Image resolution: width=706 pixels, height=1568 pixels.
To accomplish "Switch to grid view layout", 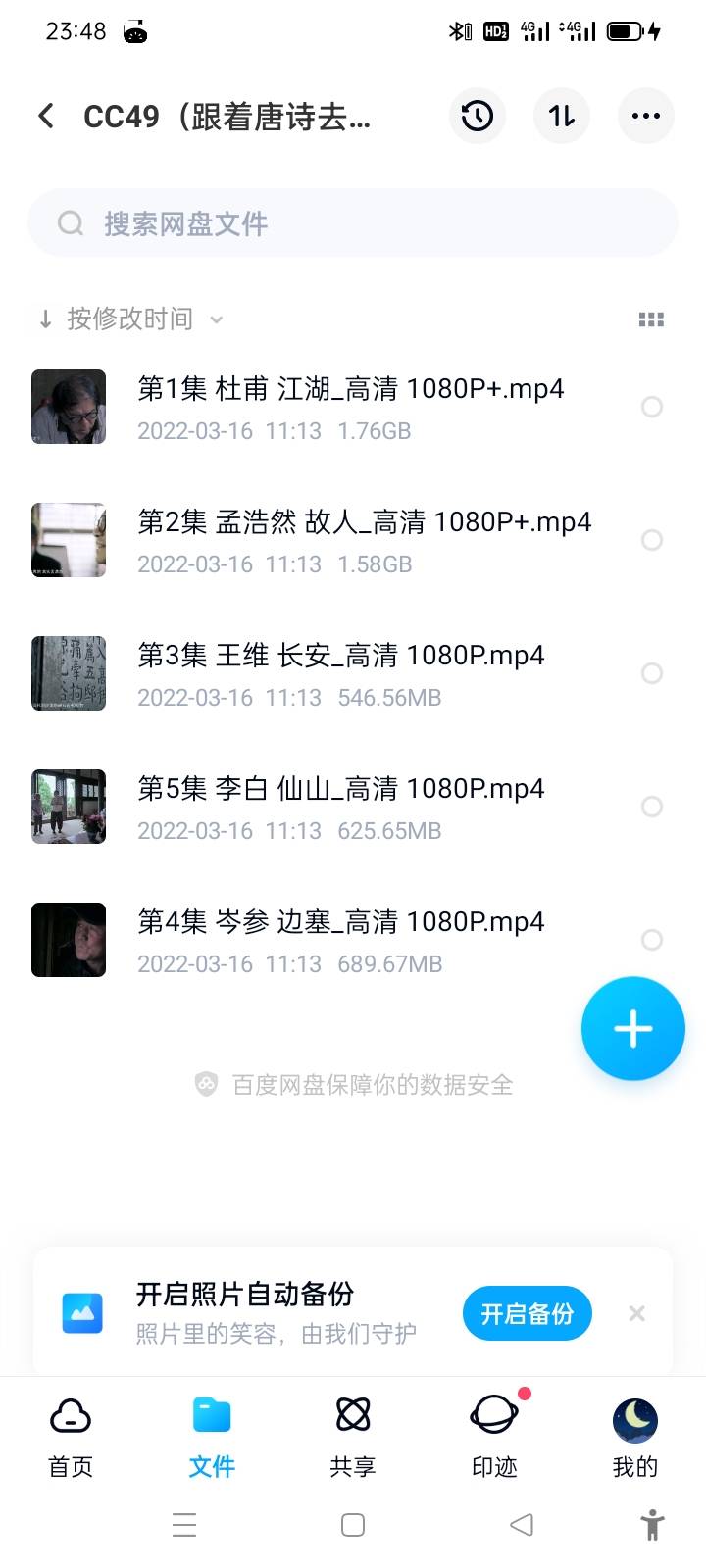I will (650, 318).
